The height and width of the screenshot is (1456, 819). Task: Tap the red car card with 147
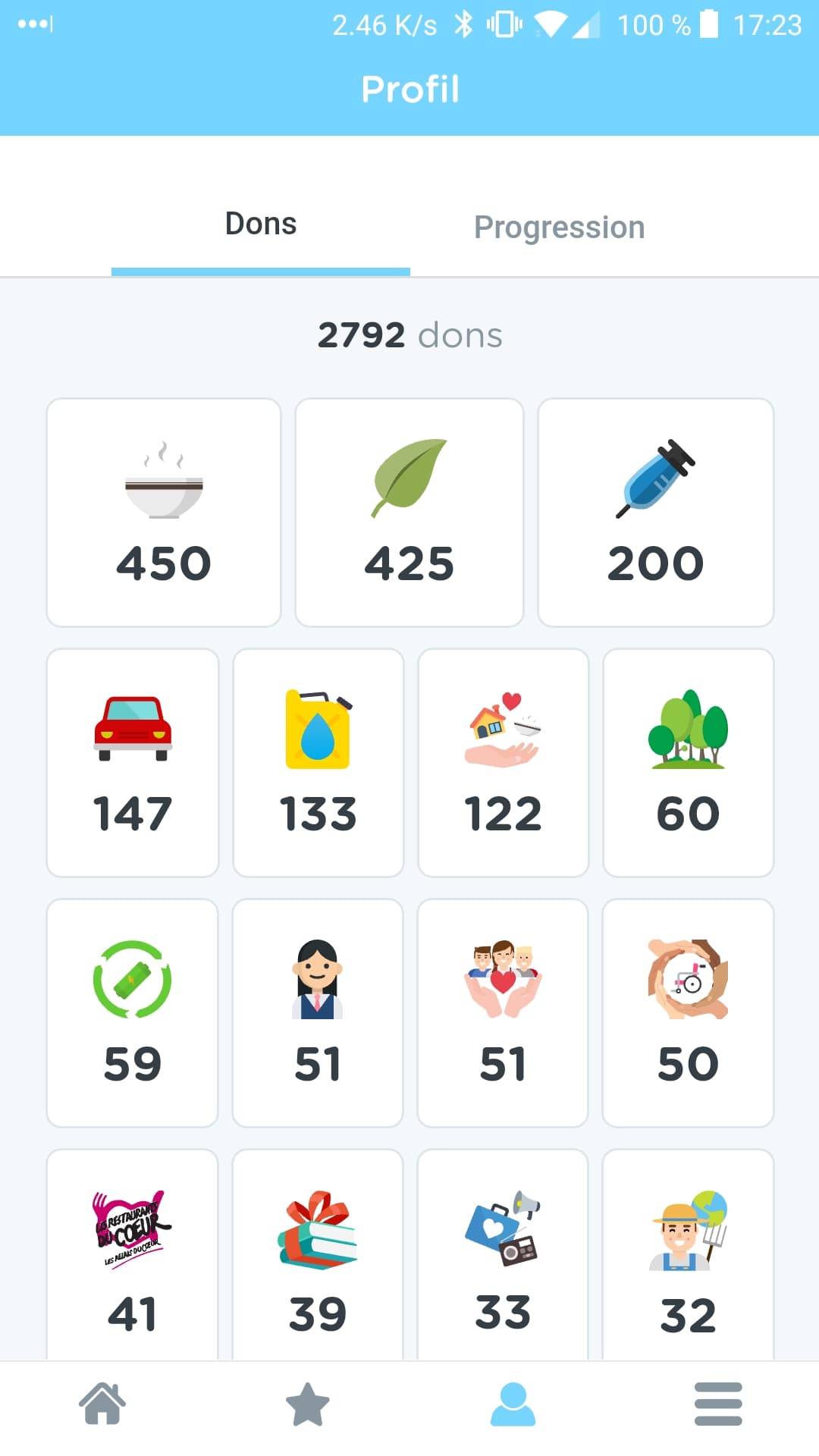pyautogui.click(x=133, y=763)
